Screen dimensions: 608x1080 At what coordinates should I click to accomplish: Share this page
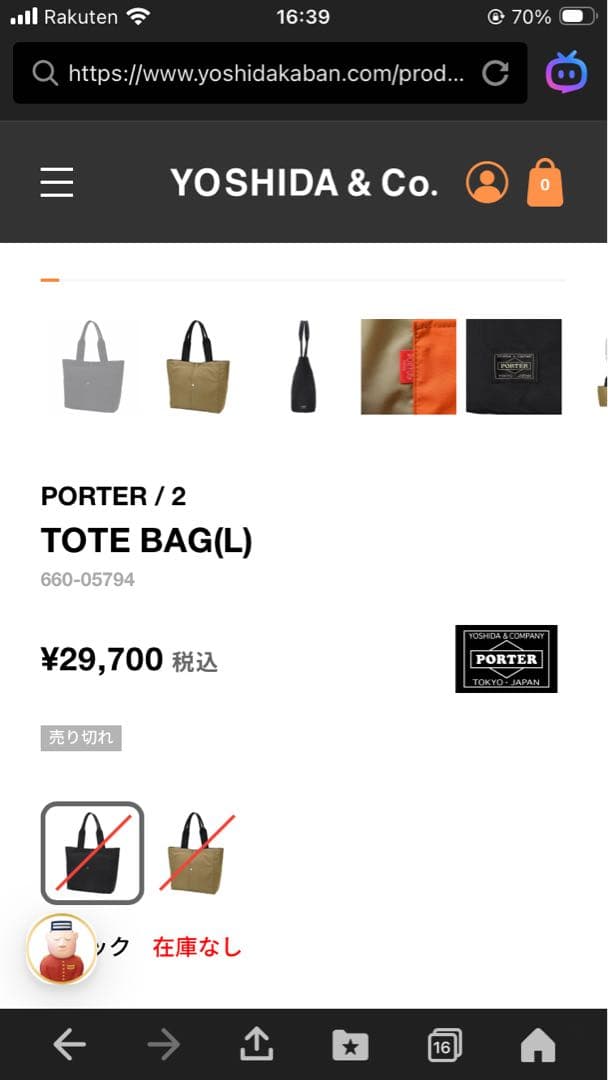(257, 1045)
